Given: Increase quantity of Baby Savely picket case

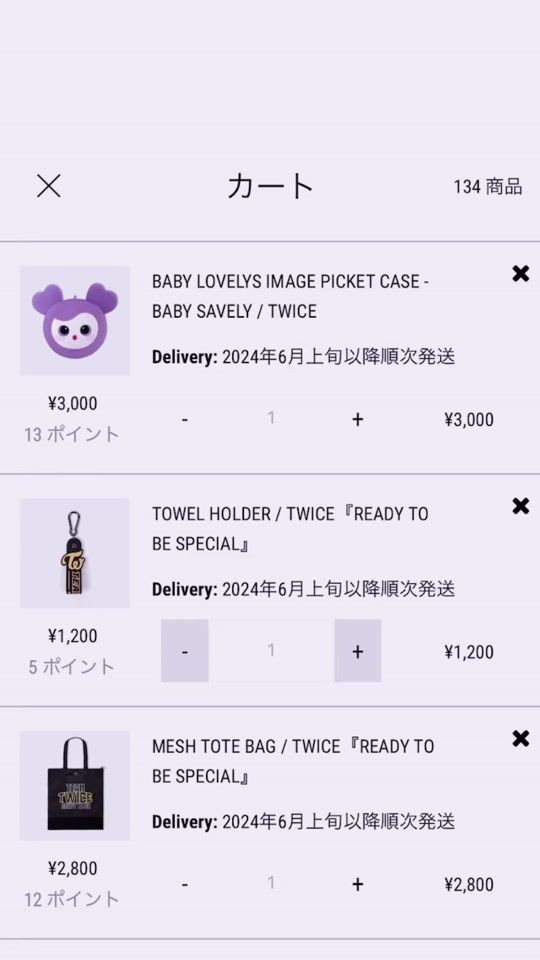Looking at the screenshot, I should coord(358,419).
